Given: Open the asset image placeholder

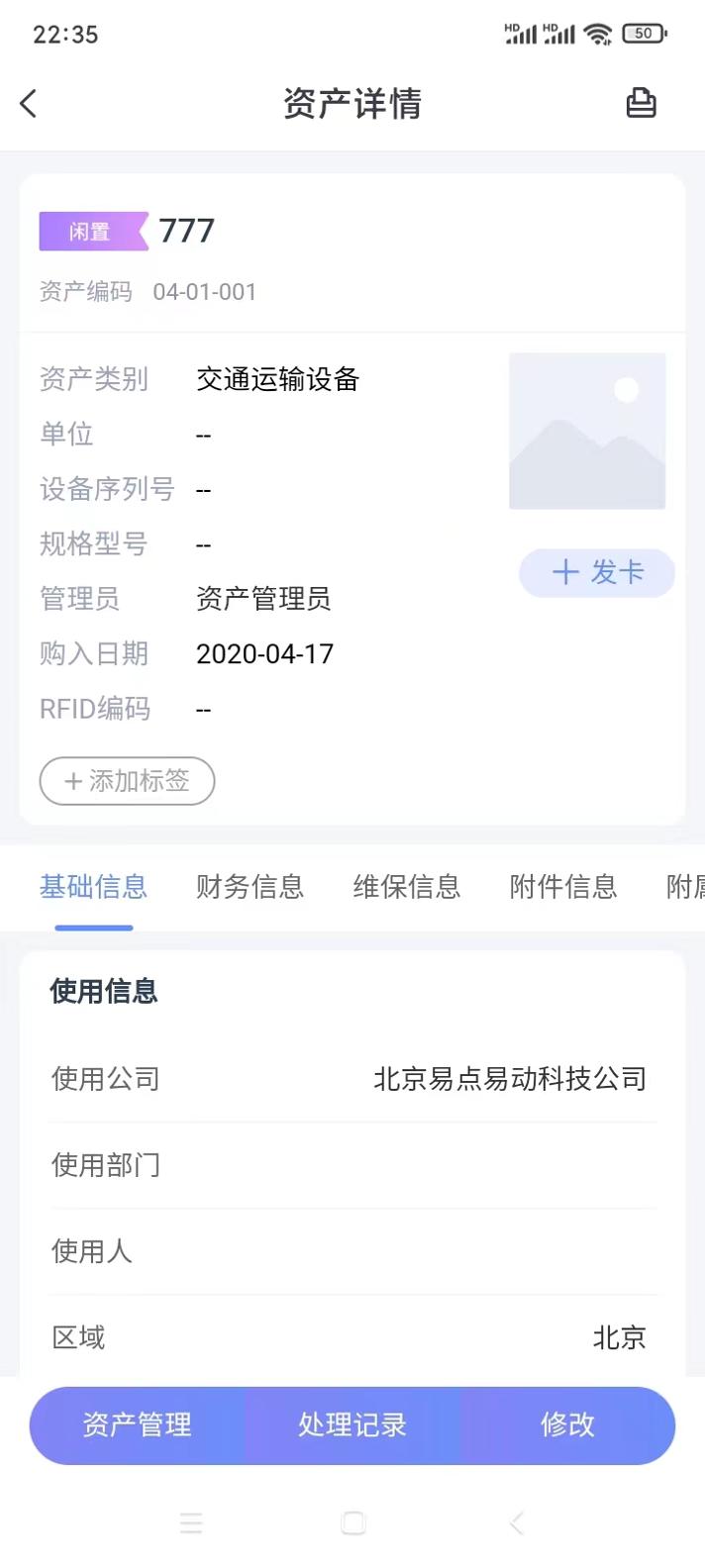Looking at the screenshot, I should tap(587, 431).
